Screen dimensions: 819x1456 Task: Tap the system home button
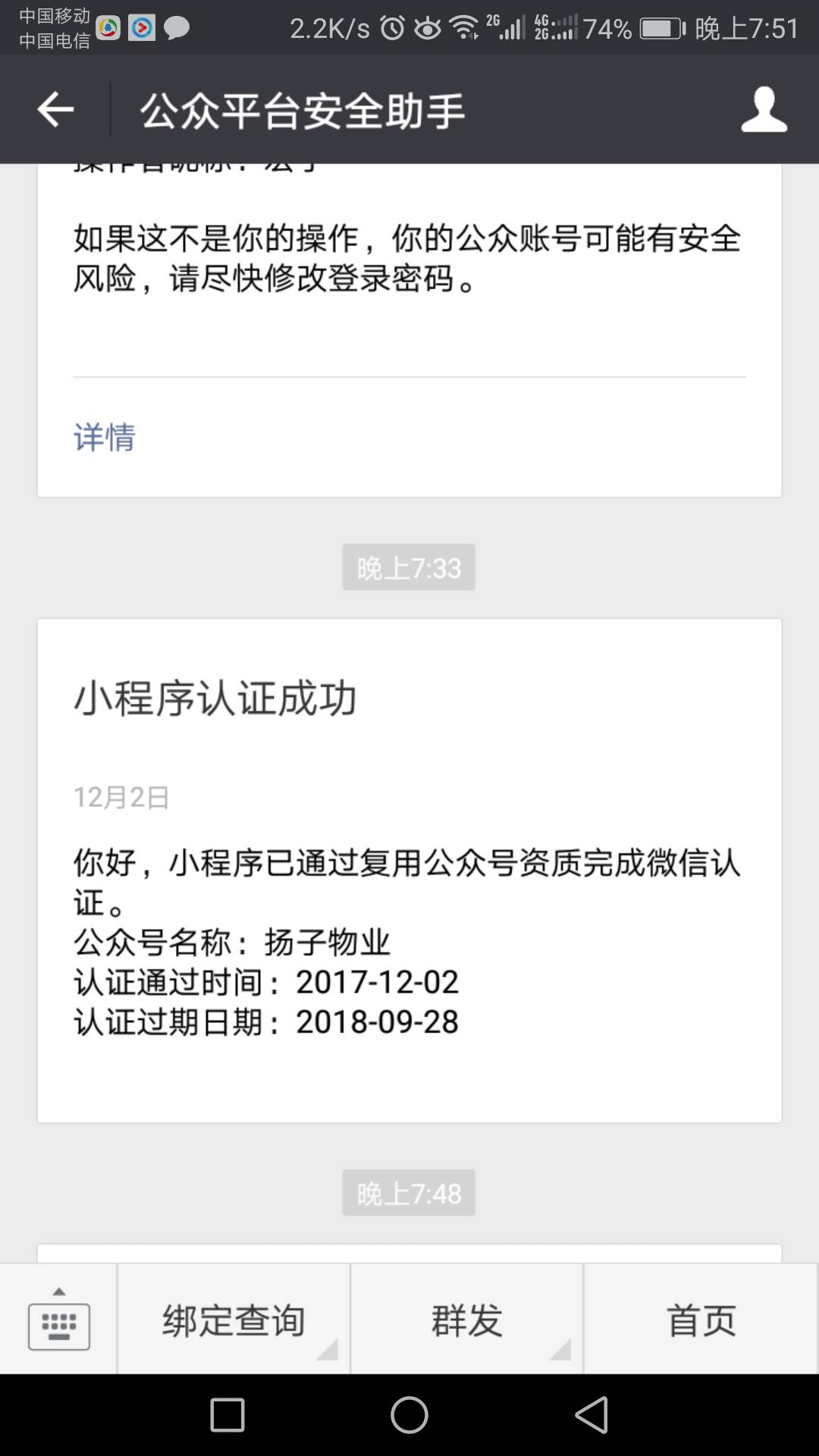coord(409,1415)
